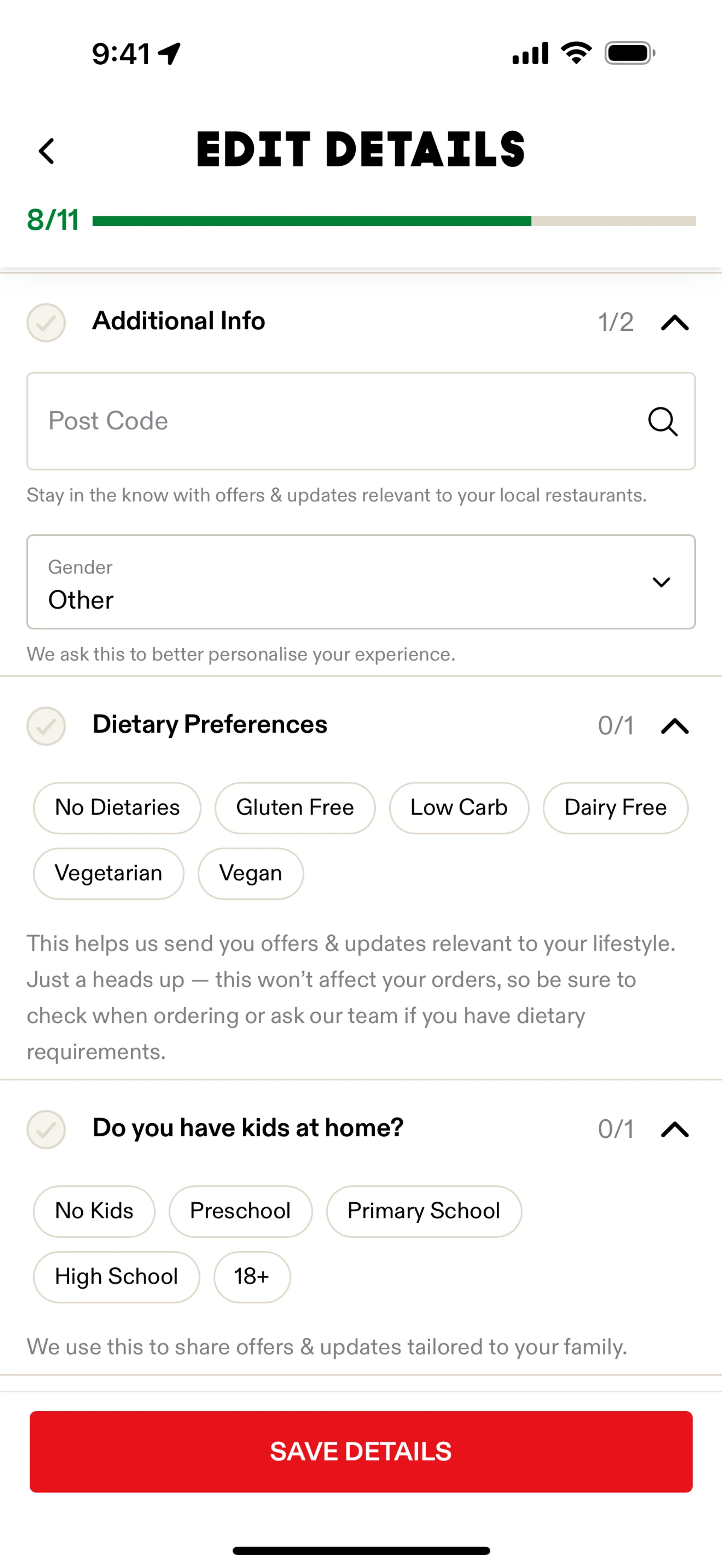The width and height of the screenshot is (722, 1568).
Task: Select the No Dietaries chip
Action: point(117,808)
